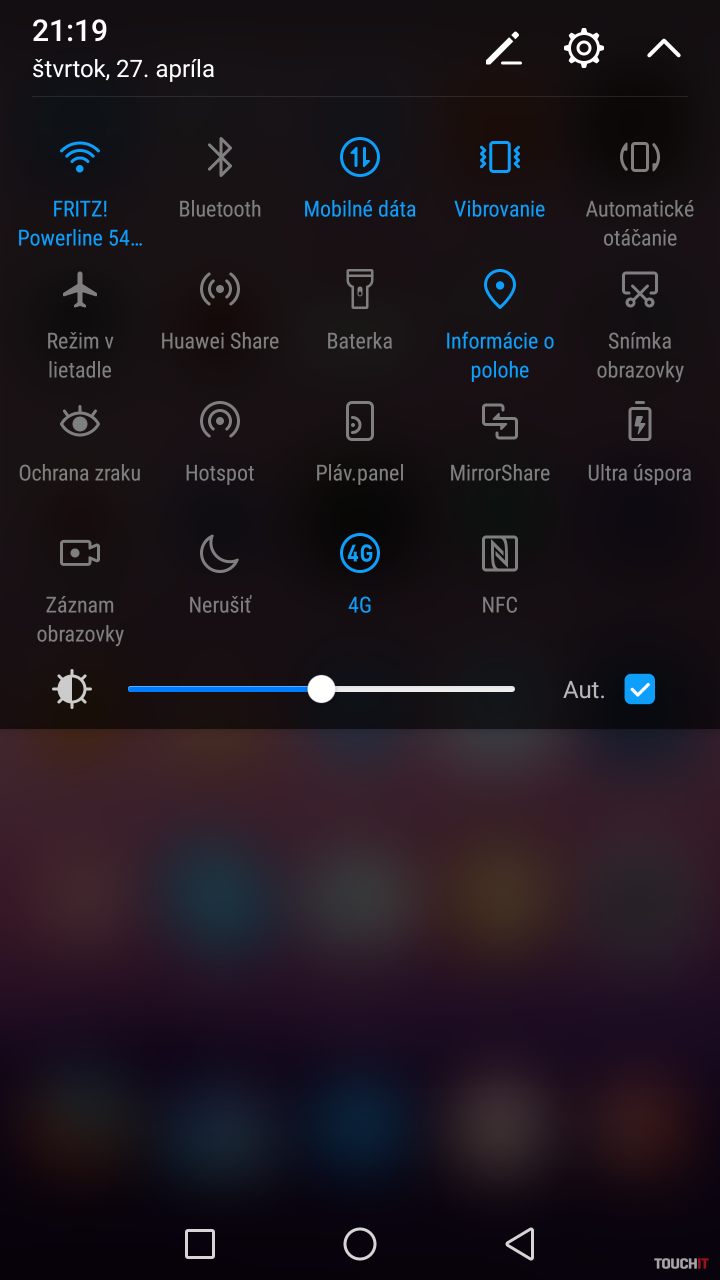
Task: Enable Nerušiť mode
Action: (x=220, y=553)
